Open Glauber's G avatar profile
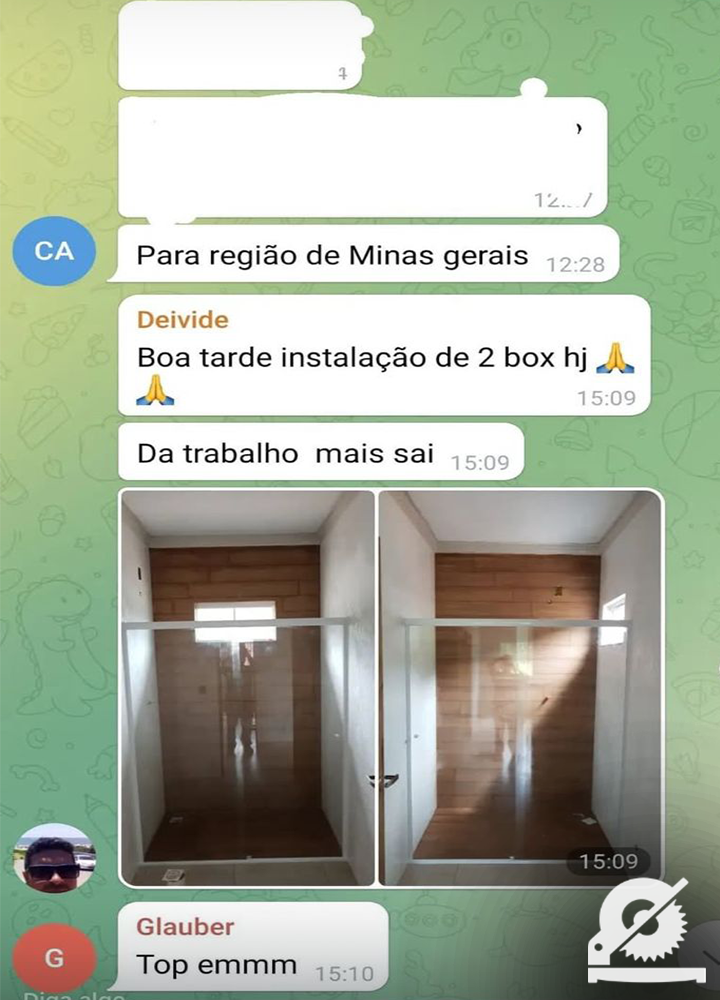720x1000 pixels. tap(55, 958)
